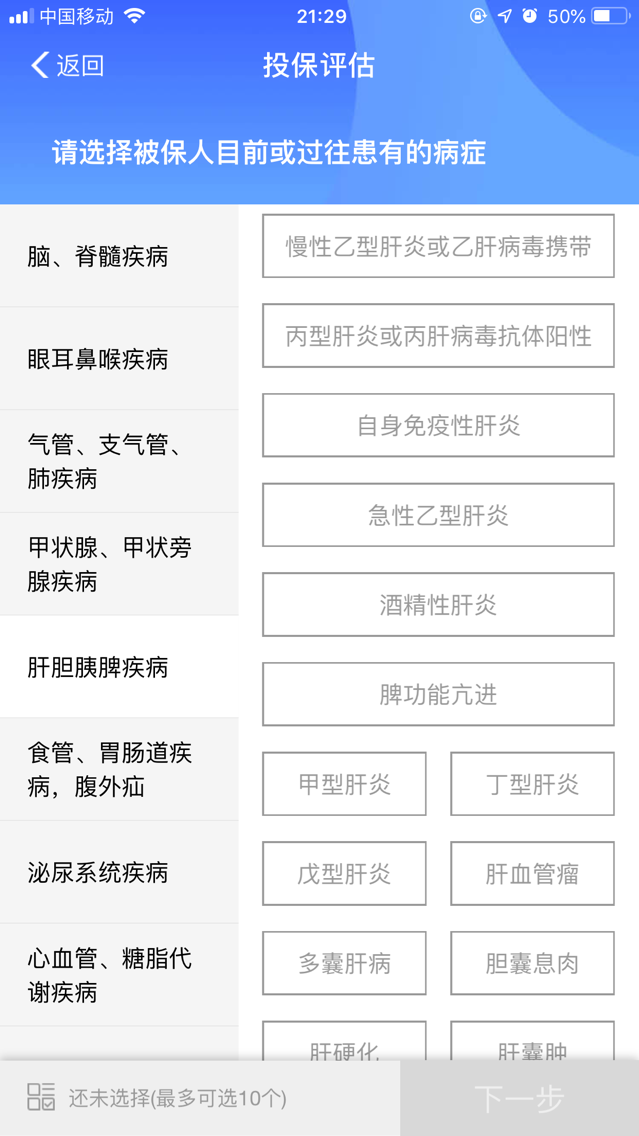Proceed with the 下一步 button

[519, 1099]
